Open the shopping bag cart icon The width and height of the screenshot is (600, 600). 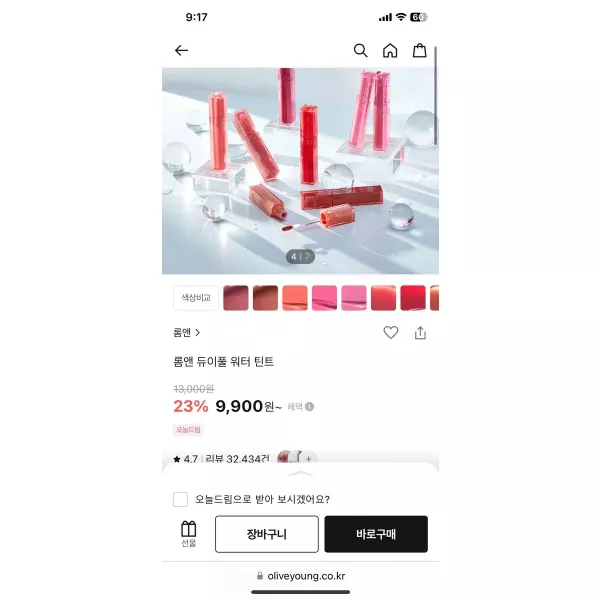tap(420, 50)
